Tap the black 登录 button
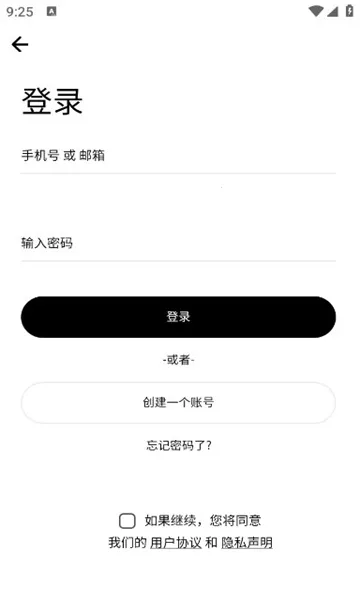The height and width of the screenshot is (600, 360). (x=178, y=317)
